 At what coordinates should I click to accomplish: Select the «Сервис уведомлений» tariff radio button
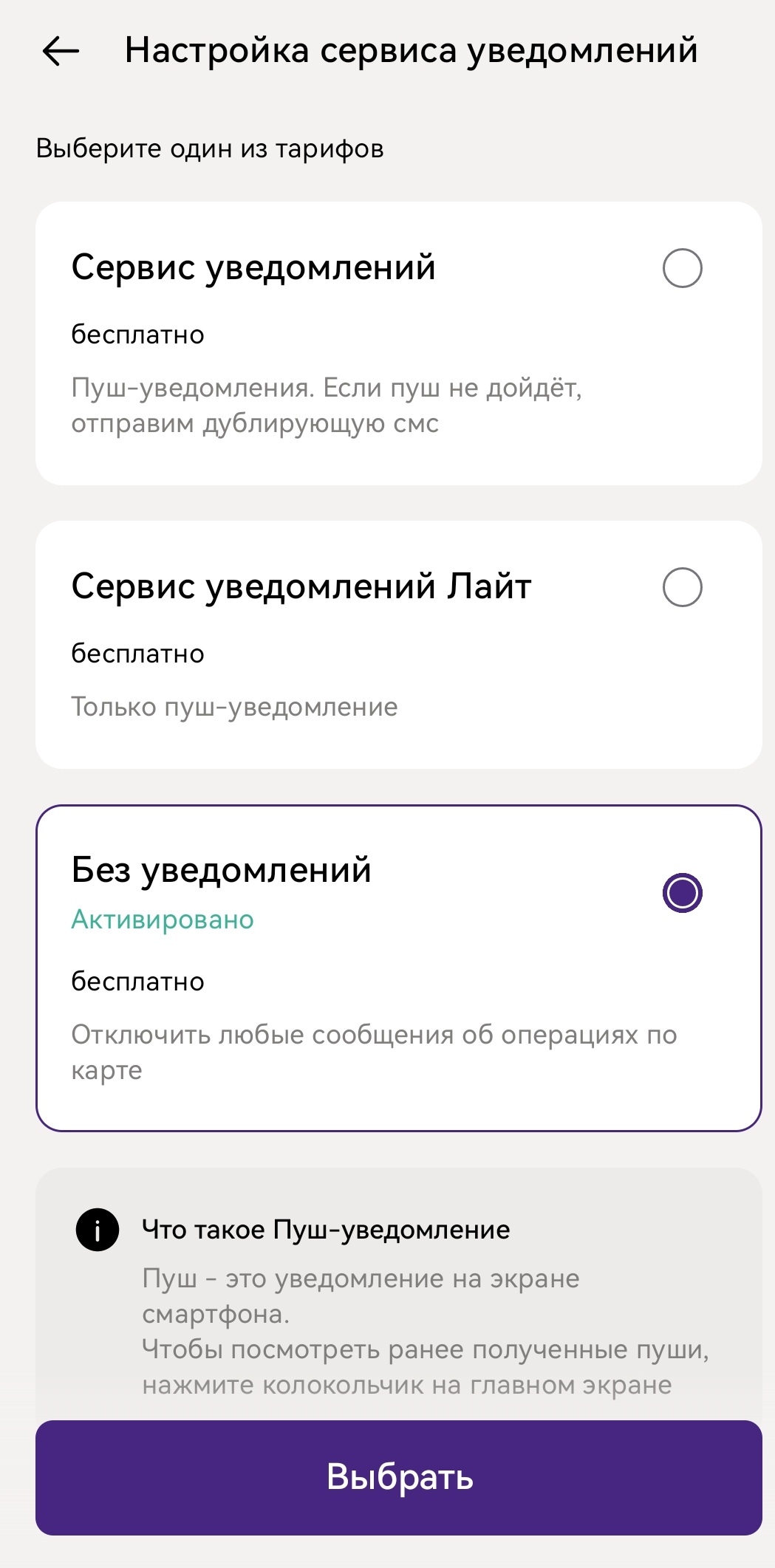[x=682, y=268]
